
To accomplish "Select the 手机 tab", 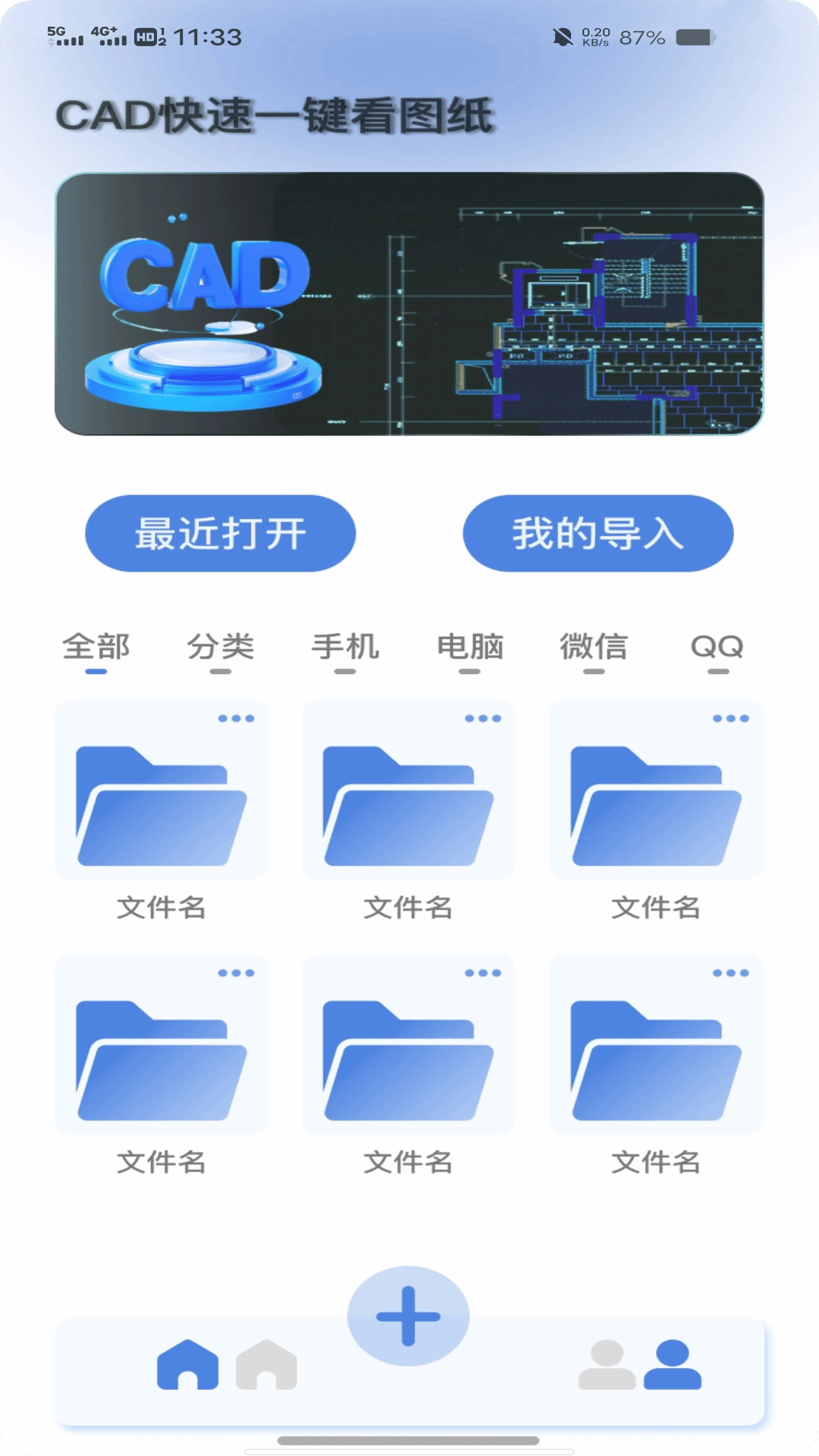I will [345, 648].
